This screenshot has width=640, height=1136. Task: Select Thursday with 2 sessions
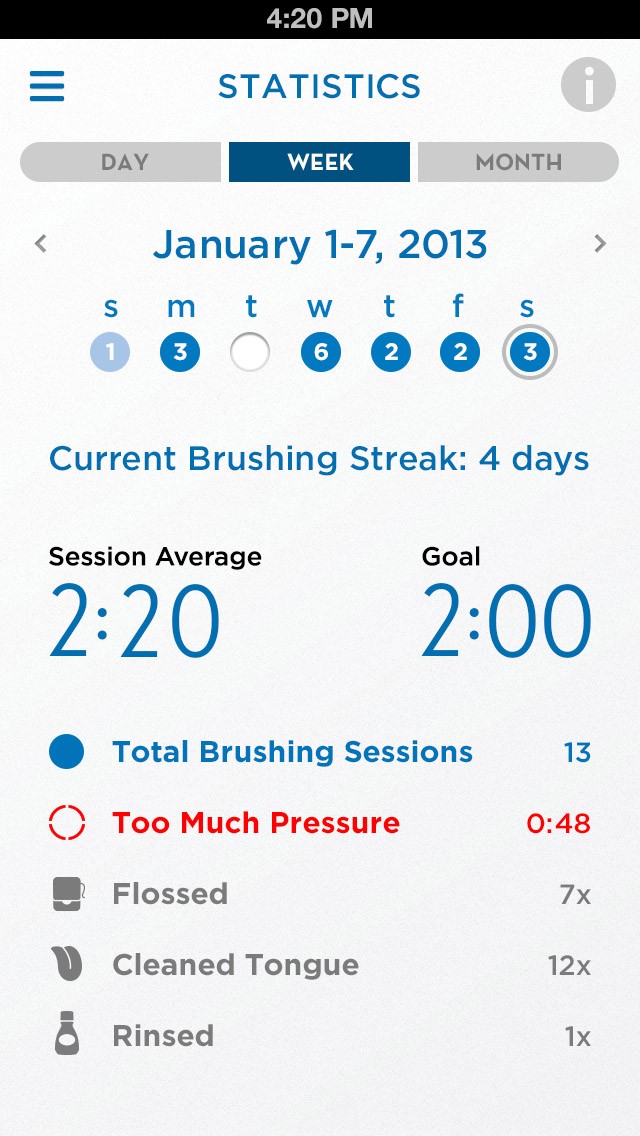pyautogui.click(x=391, y=353)
